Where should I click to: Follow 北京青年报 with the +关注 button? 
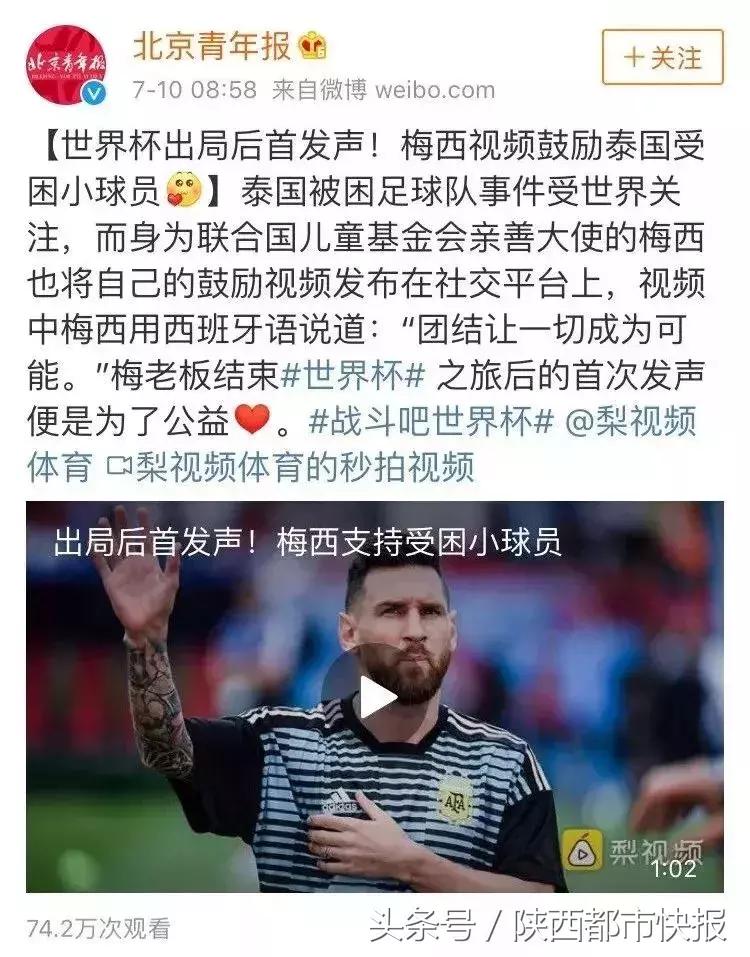(x=662, y=57)
